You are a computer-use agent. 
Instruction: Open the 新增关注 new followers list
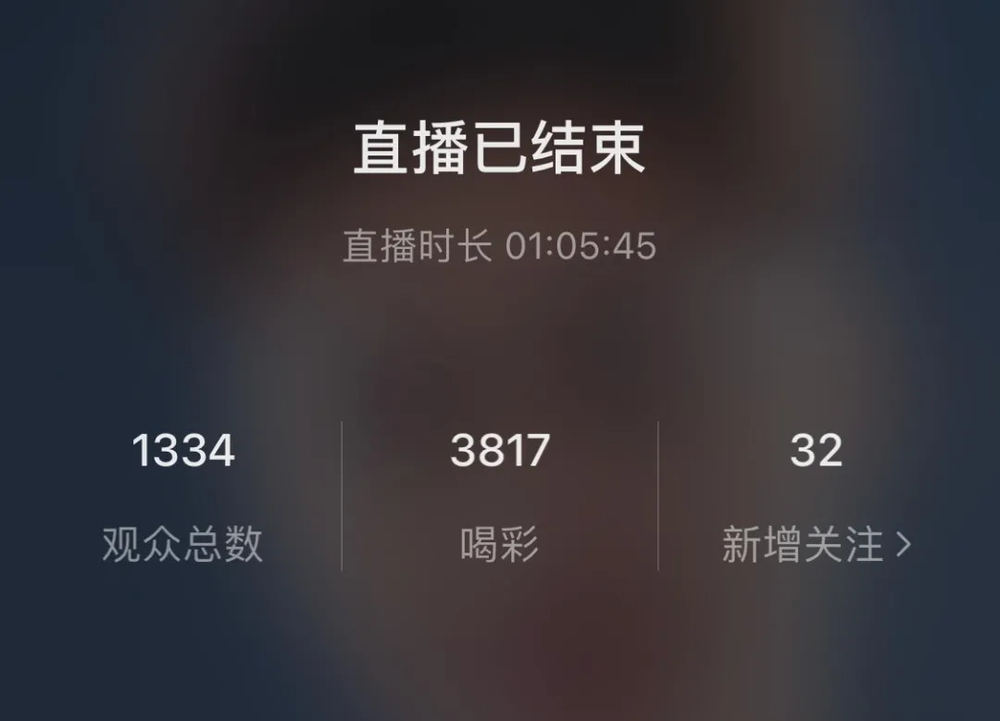816,545
